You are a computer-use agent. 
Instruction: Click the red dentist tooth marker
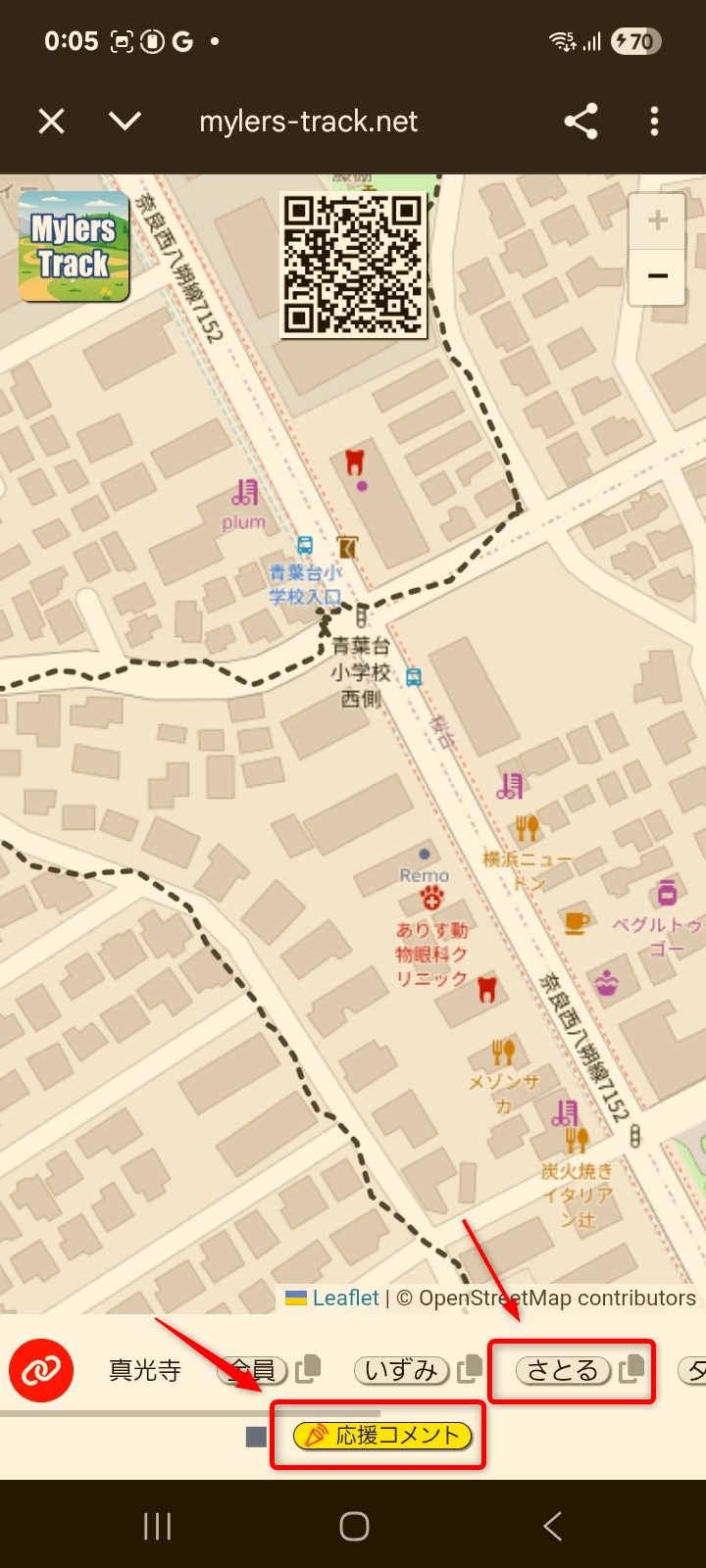(353, 459)
